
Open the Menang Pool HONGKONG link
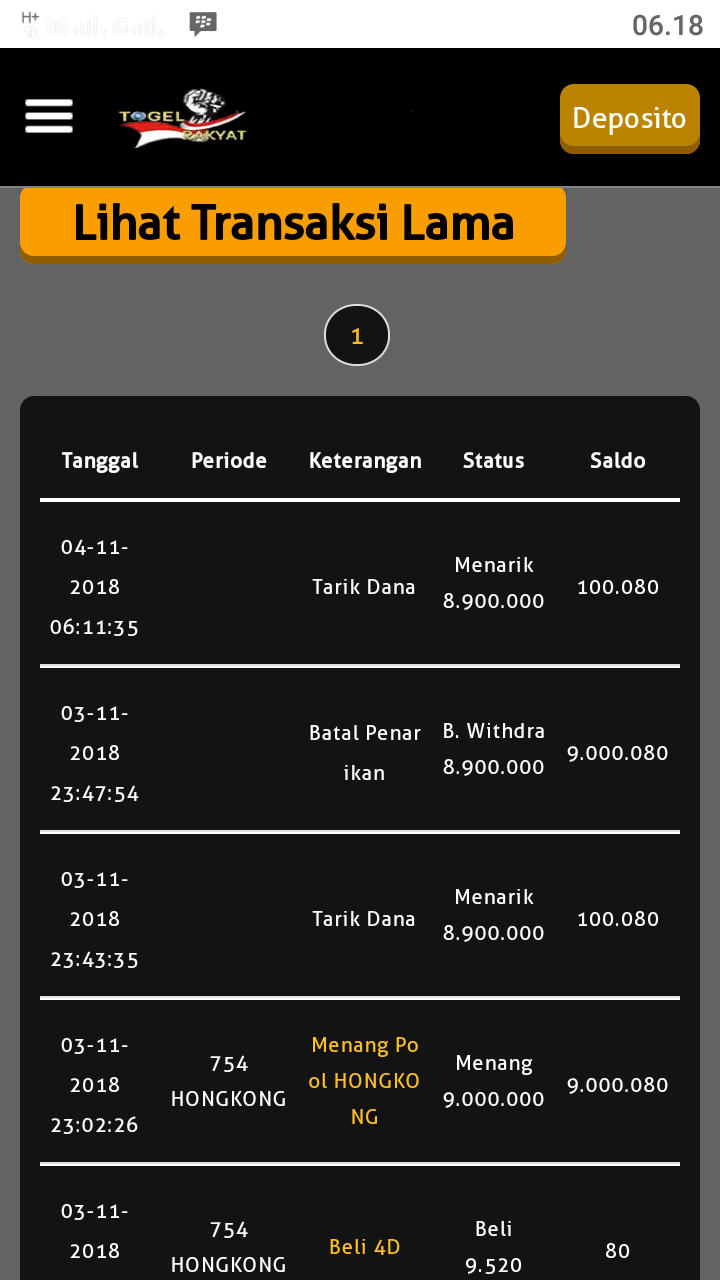[x=364, y=1081]
